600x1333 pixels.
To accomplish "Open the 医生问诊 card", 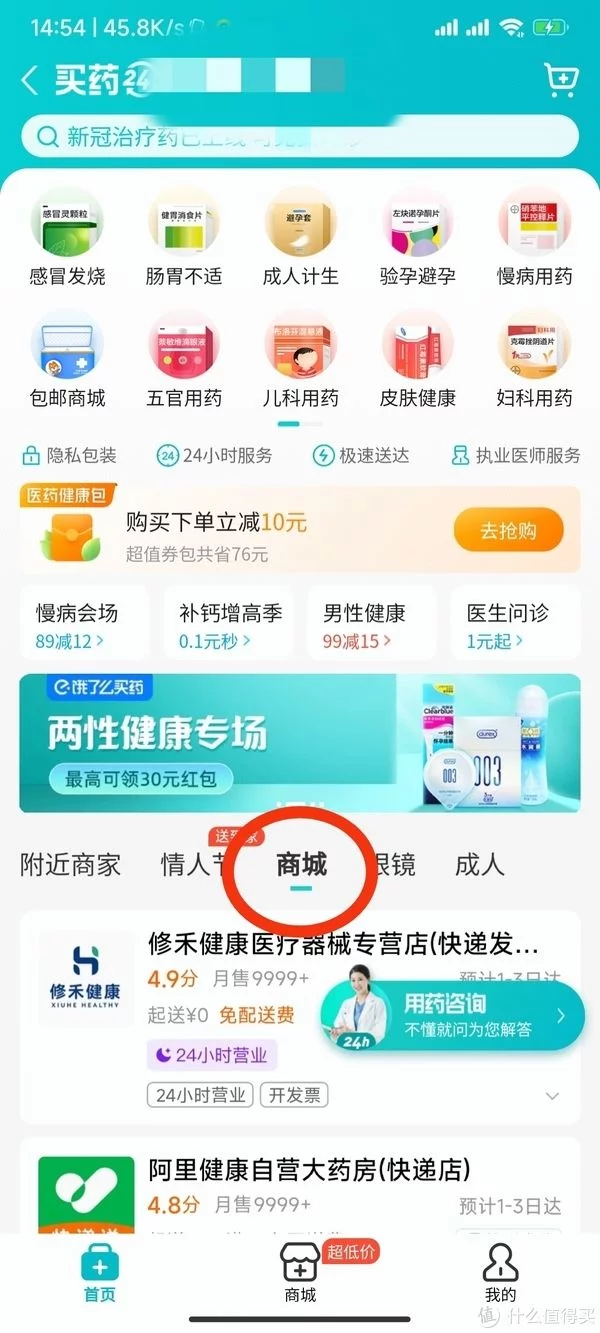I will pos(515,625).
